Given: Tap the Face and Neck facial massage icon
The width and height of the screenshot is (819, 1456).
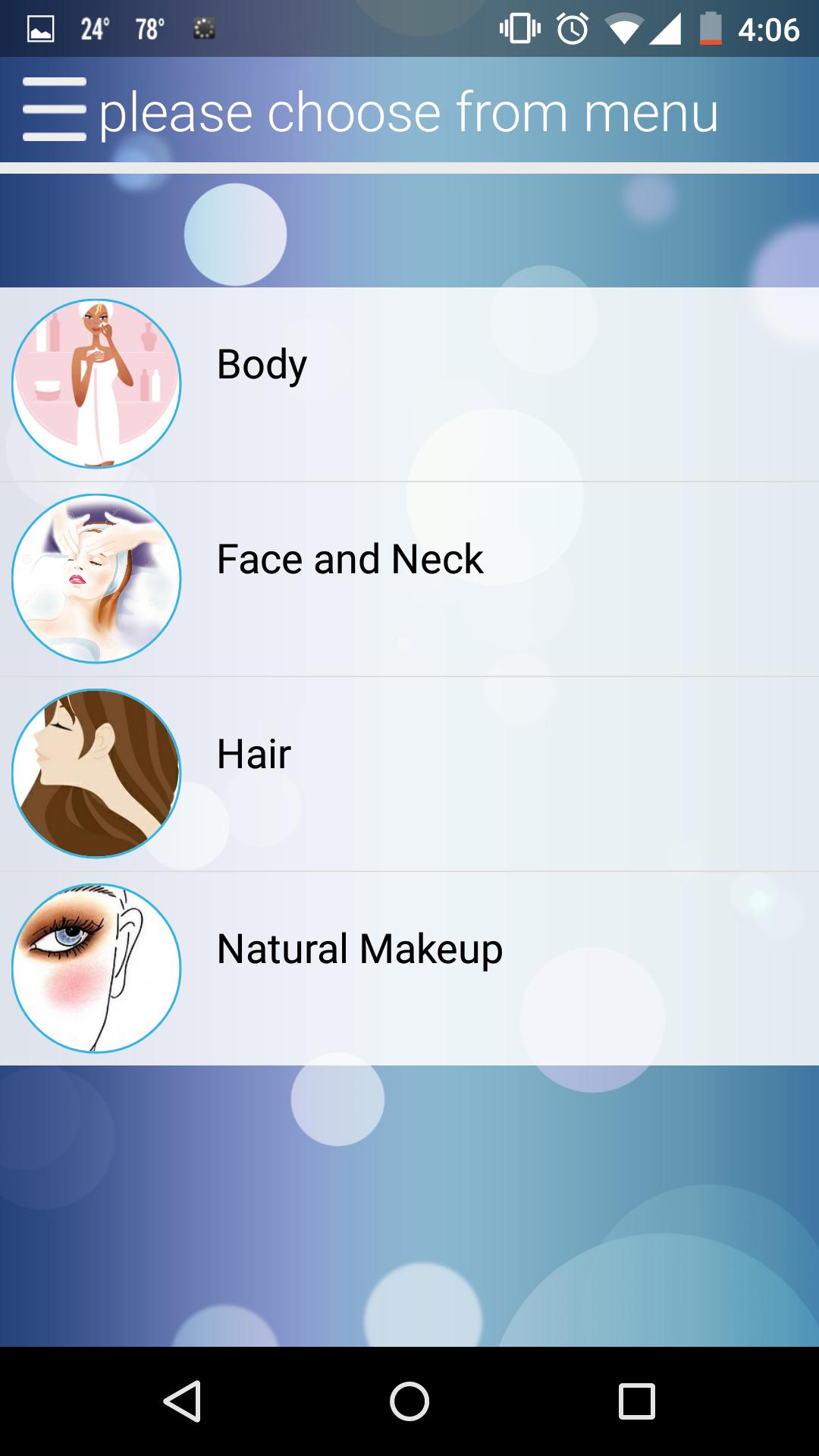Looking at the screenshot, I should [96, 579].
